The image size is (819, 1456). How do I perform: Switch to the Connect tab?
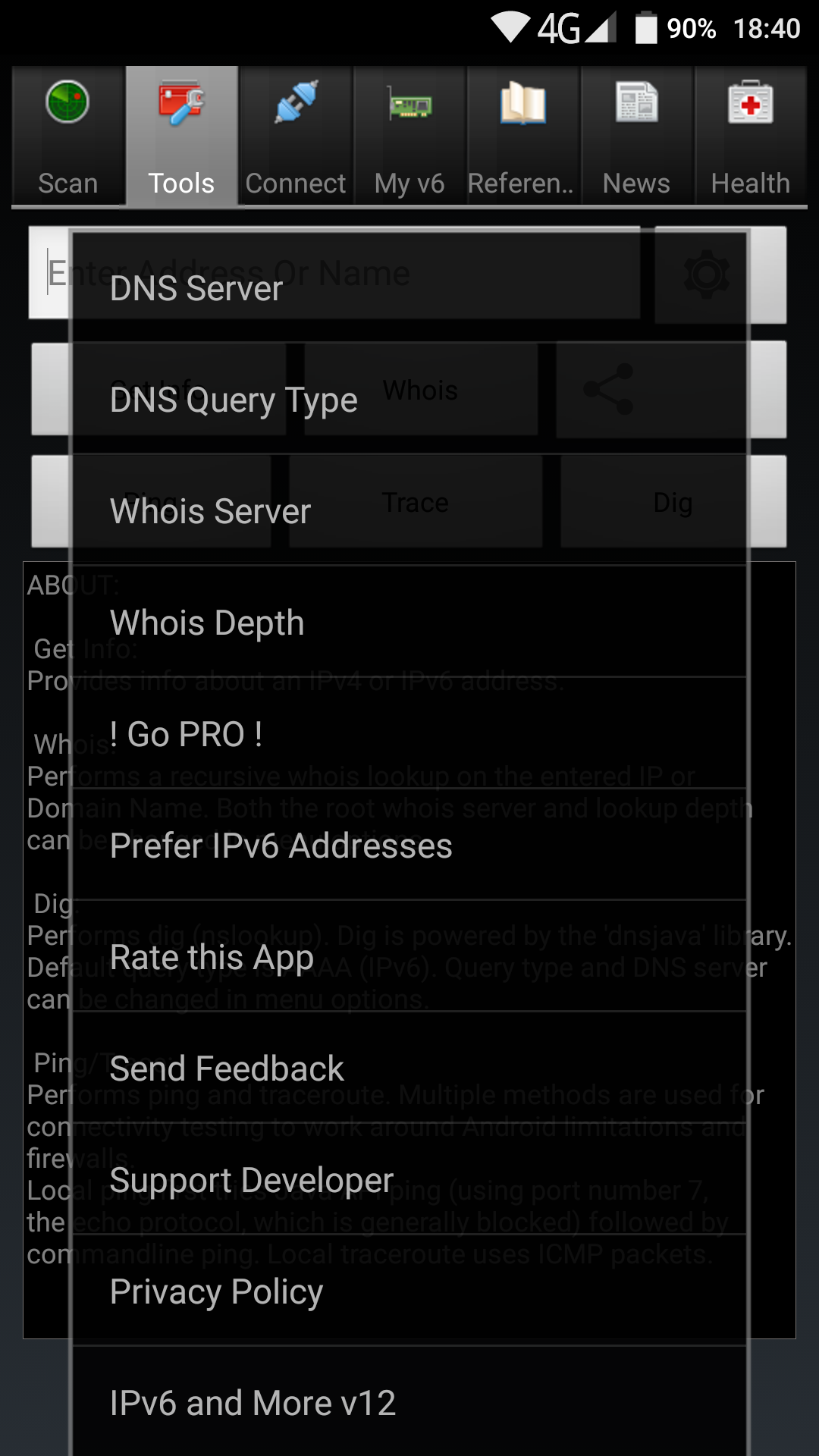(x=296, y=136)
